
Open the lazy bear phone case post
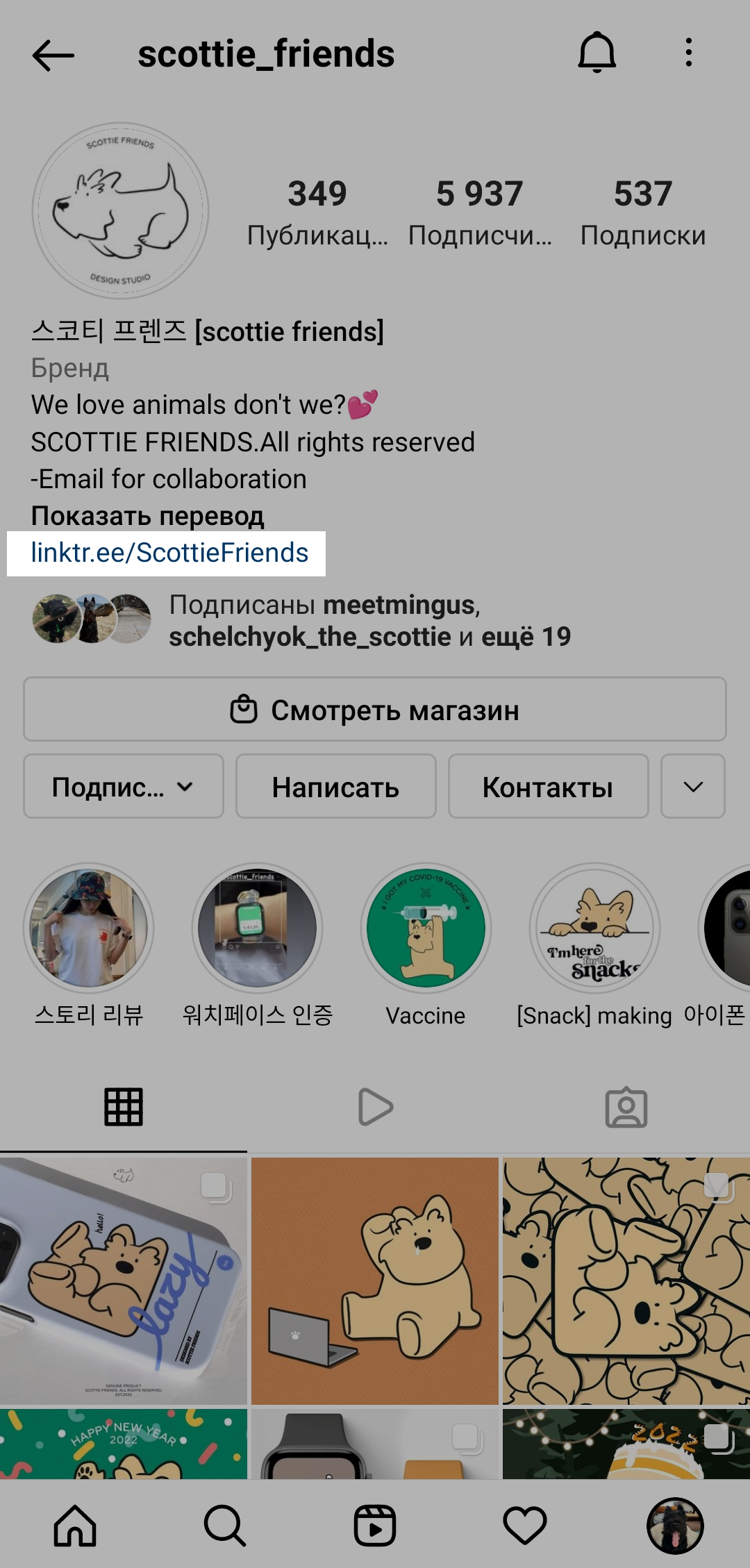[124, 1281]
